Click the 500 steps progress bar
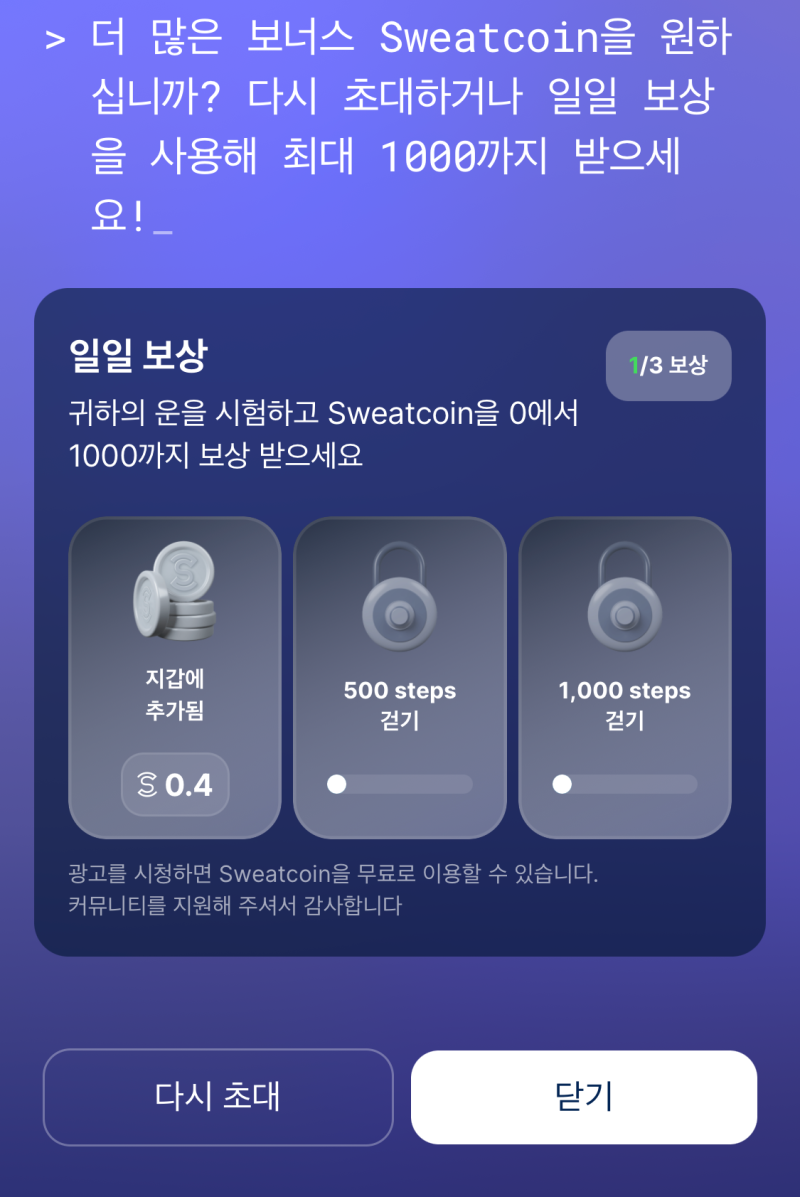The height and width of the screenshot is (1197, 800). 400,786
